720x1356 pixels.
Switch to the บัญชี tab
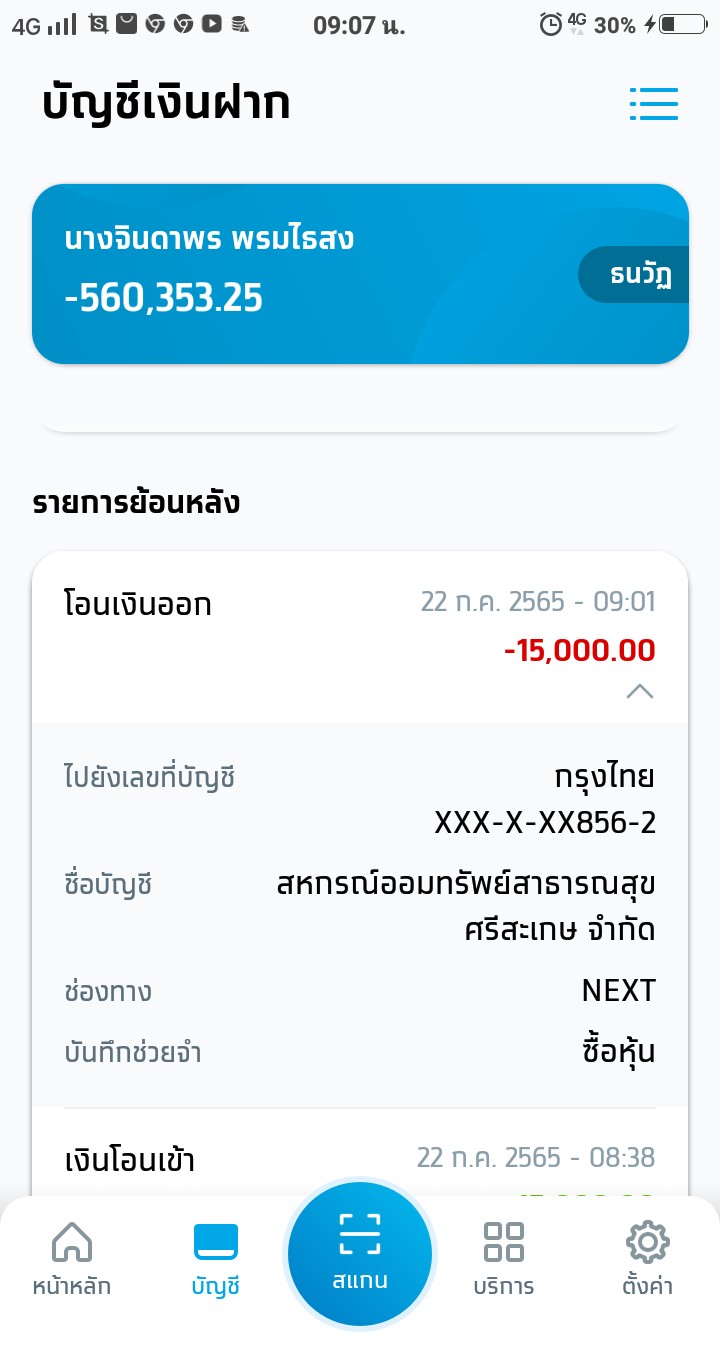tap(215, 1258)
